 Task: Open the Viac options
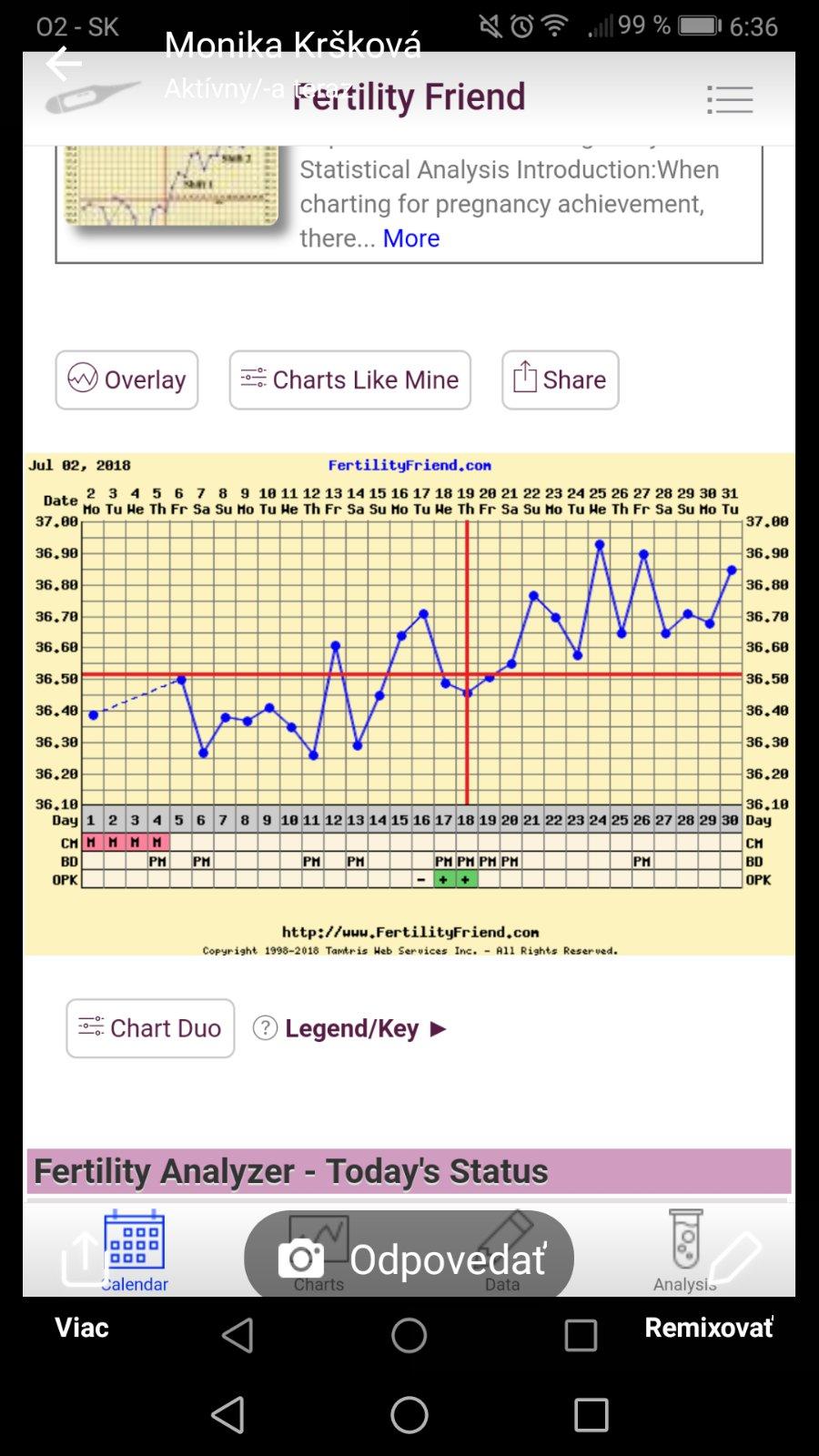81,1328
